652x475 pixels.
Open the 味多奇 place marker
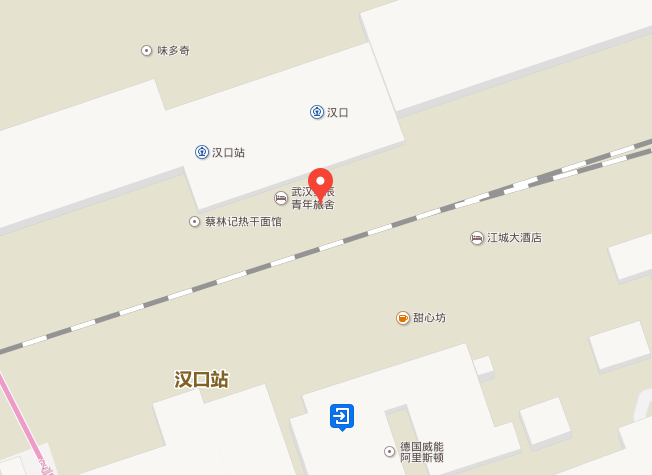click(x=147, y=50)
